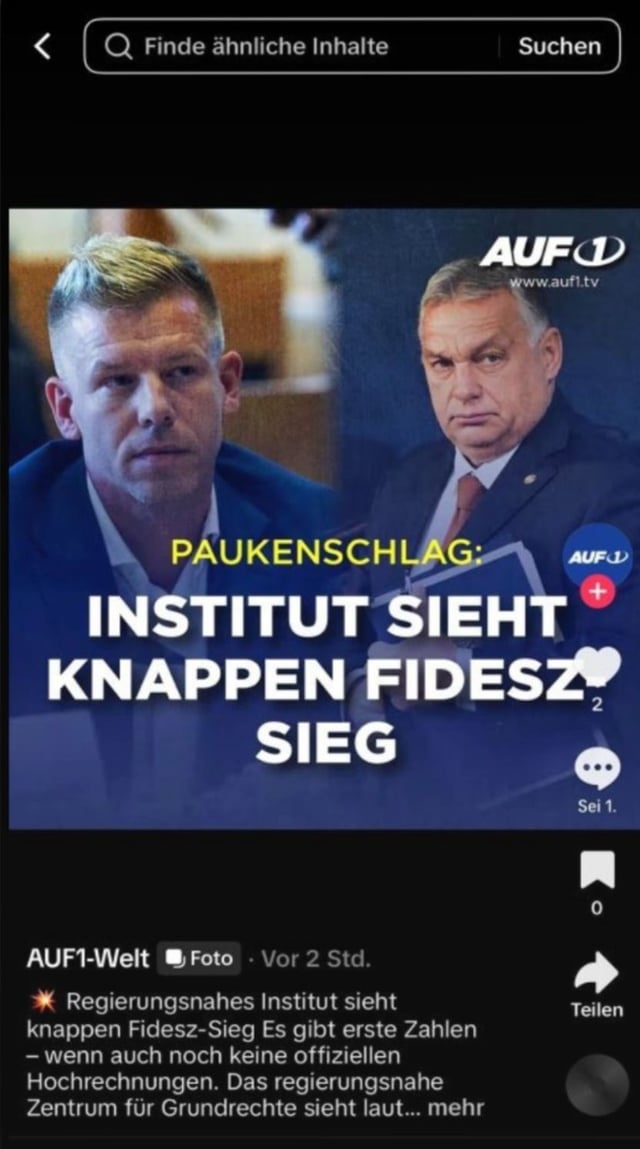Follow the AUF1 profile with plus badge
The height and width of the screenshot is (1149, 640).
(x=597, y=592)
